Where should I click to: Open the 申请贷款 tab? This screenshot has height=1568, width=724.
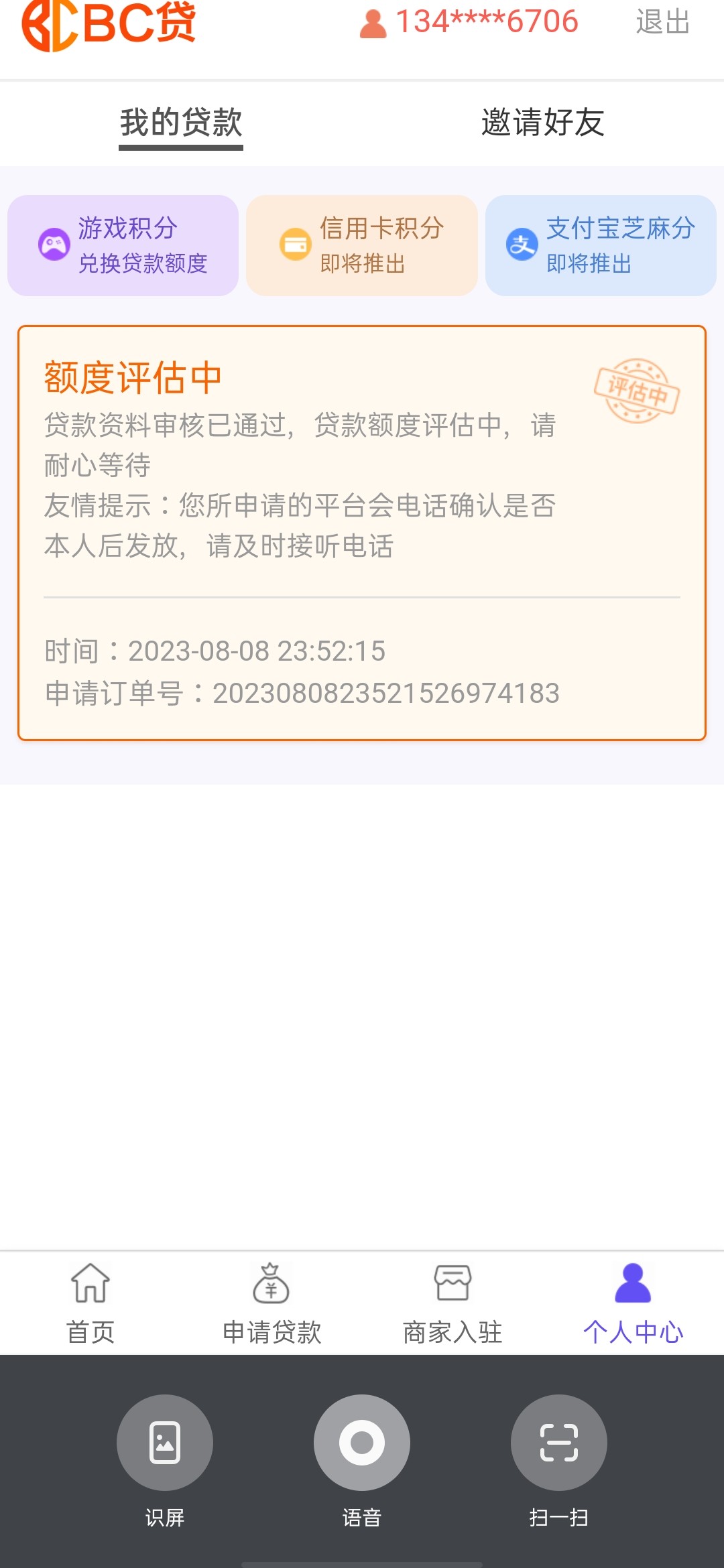tap(271, 1303)
